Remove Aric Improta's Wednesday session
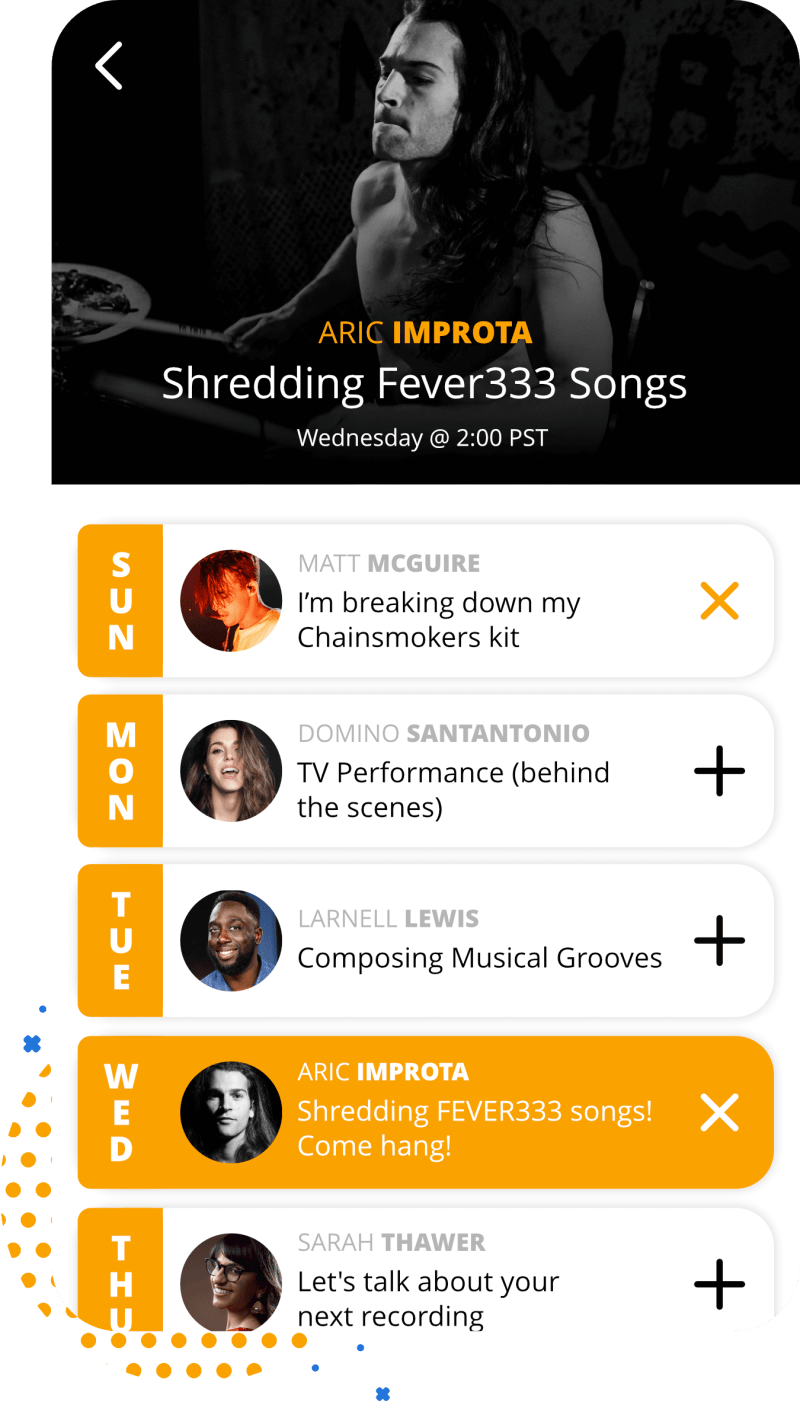Image resolution: width=800 pixels, height=1405 pixels. point(719,1112)
